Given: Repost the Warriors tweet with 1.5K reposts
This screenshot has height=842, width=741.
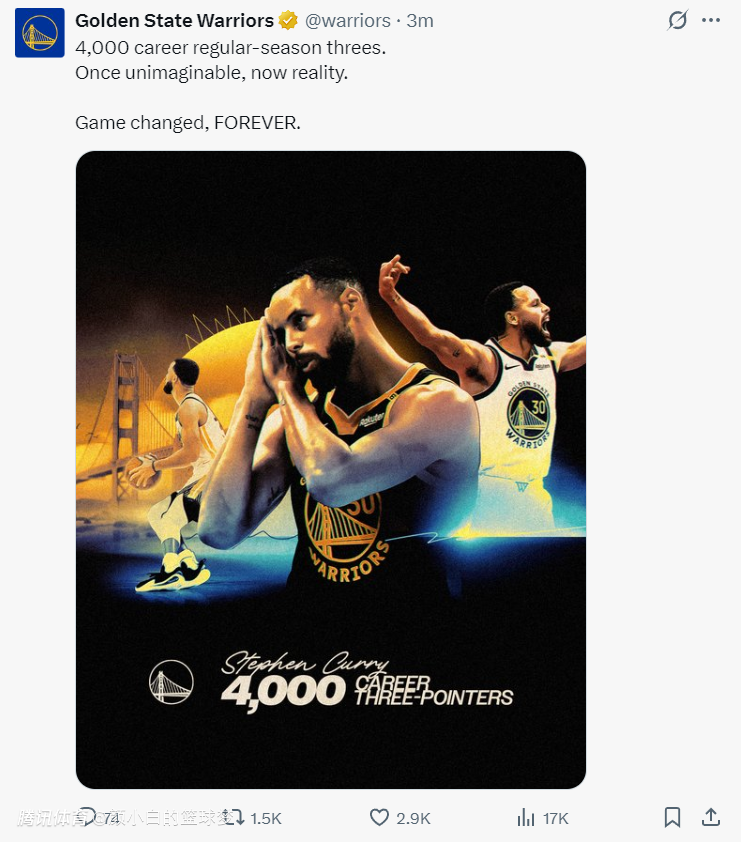Looking at the screenshot, I should (x=232, y=817).
